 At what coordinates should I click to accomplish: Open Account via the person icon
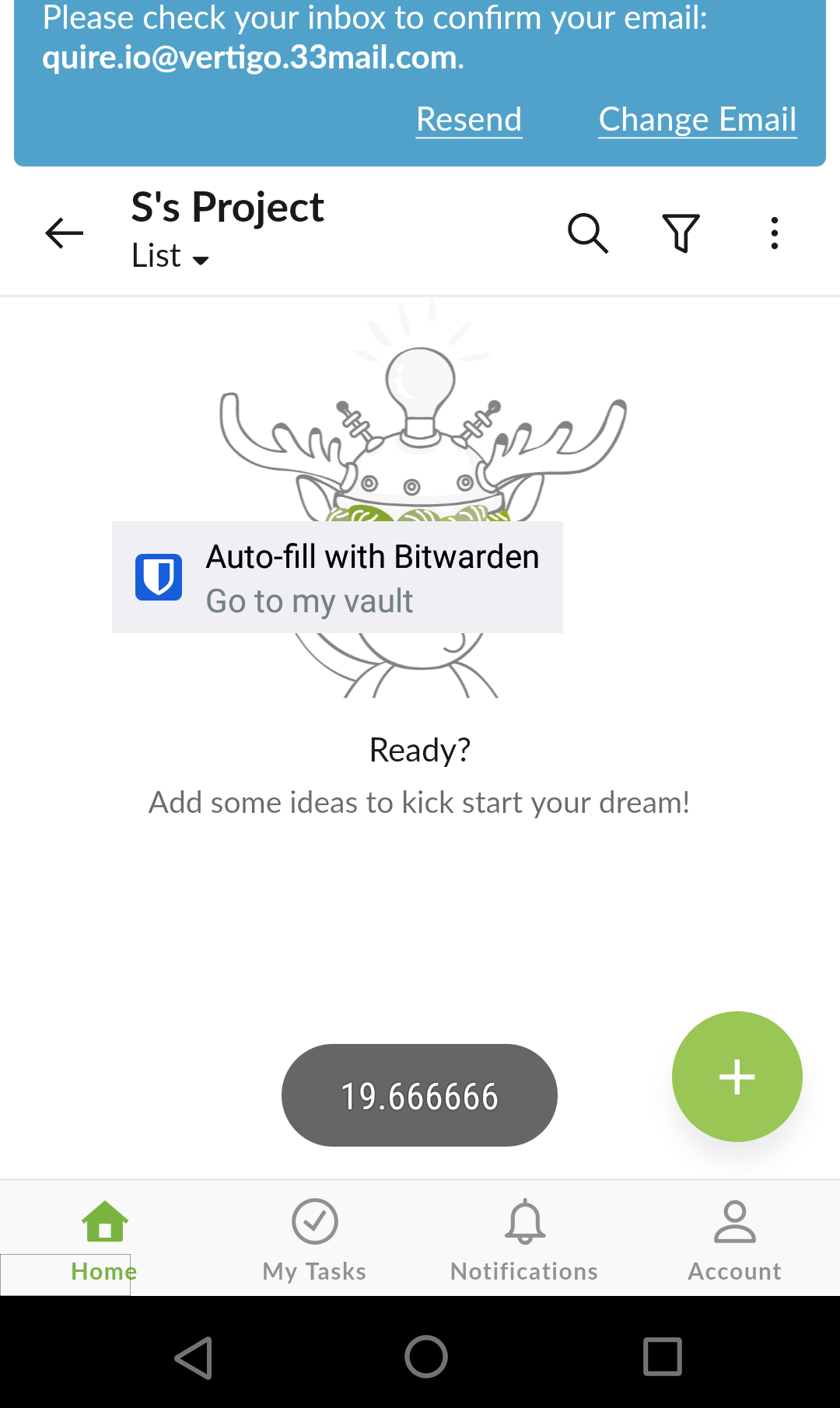pos(733,1221)
